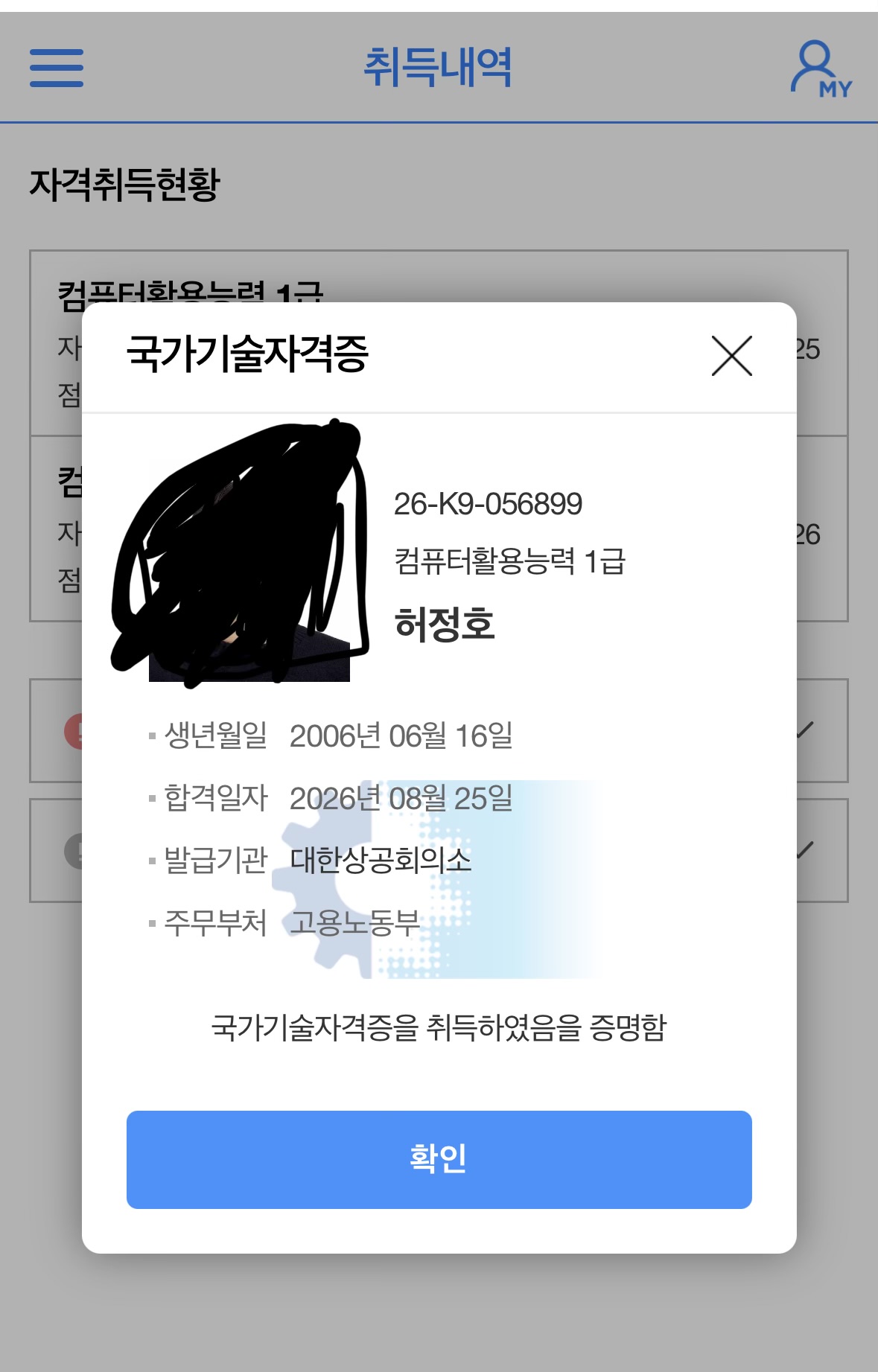Confirm with the 확인 button
878x1372 pixels.
[x=439, y=1159]
